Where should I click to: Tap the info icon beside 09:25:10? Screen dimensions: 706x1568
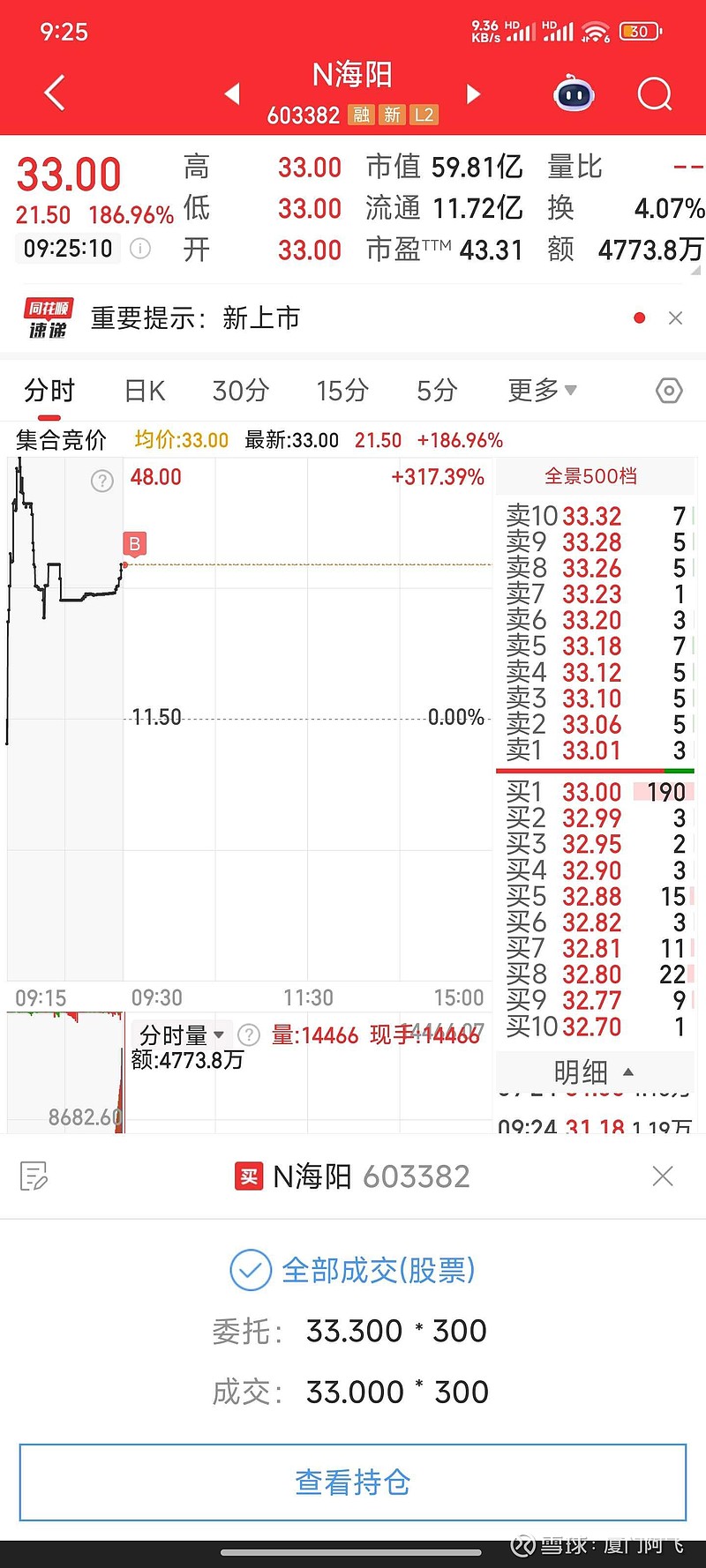(139, 249)
